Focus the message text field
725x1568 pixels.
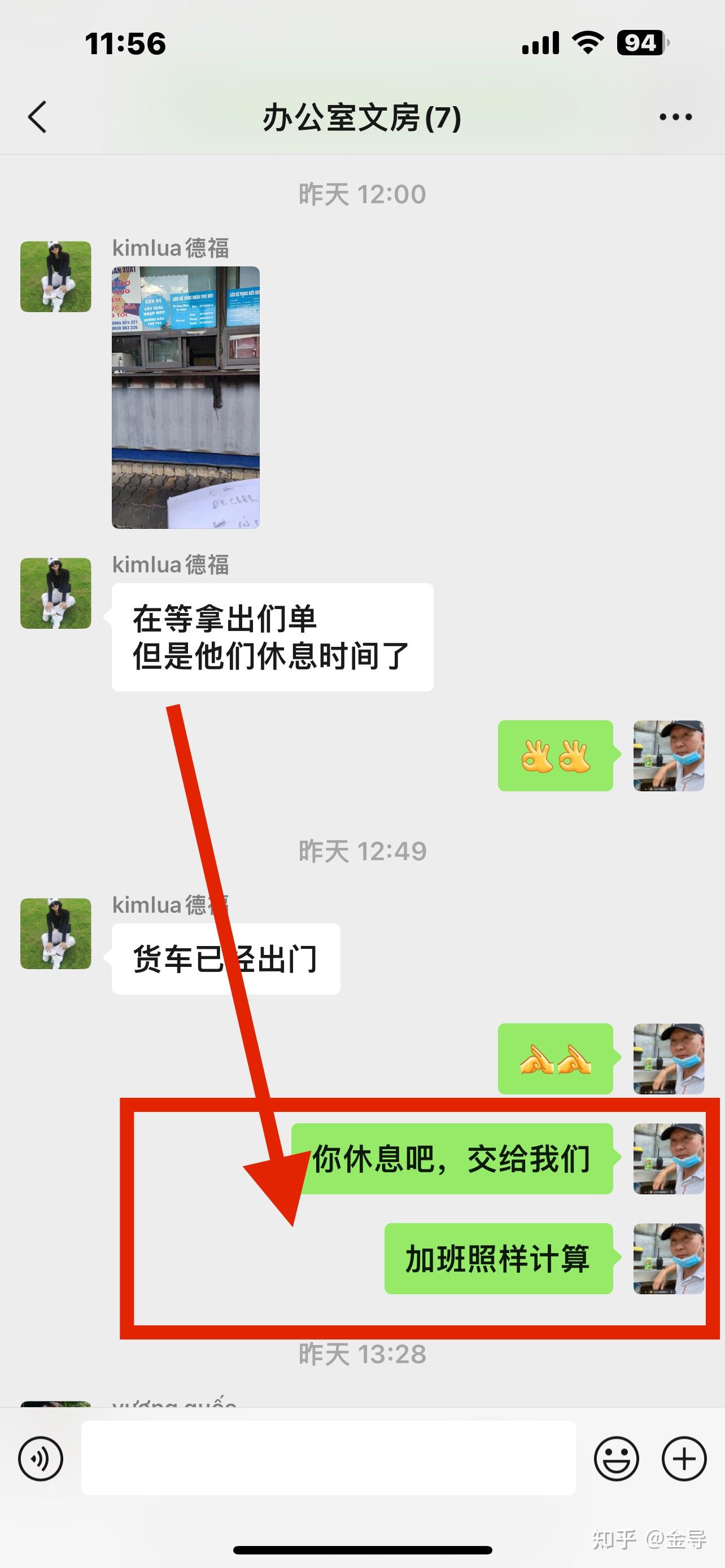(x=328, y=1458)
